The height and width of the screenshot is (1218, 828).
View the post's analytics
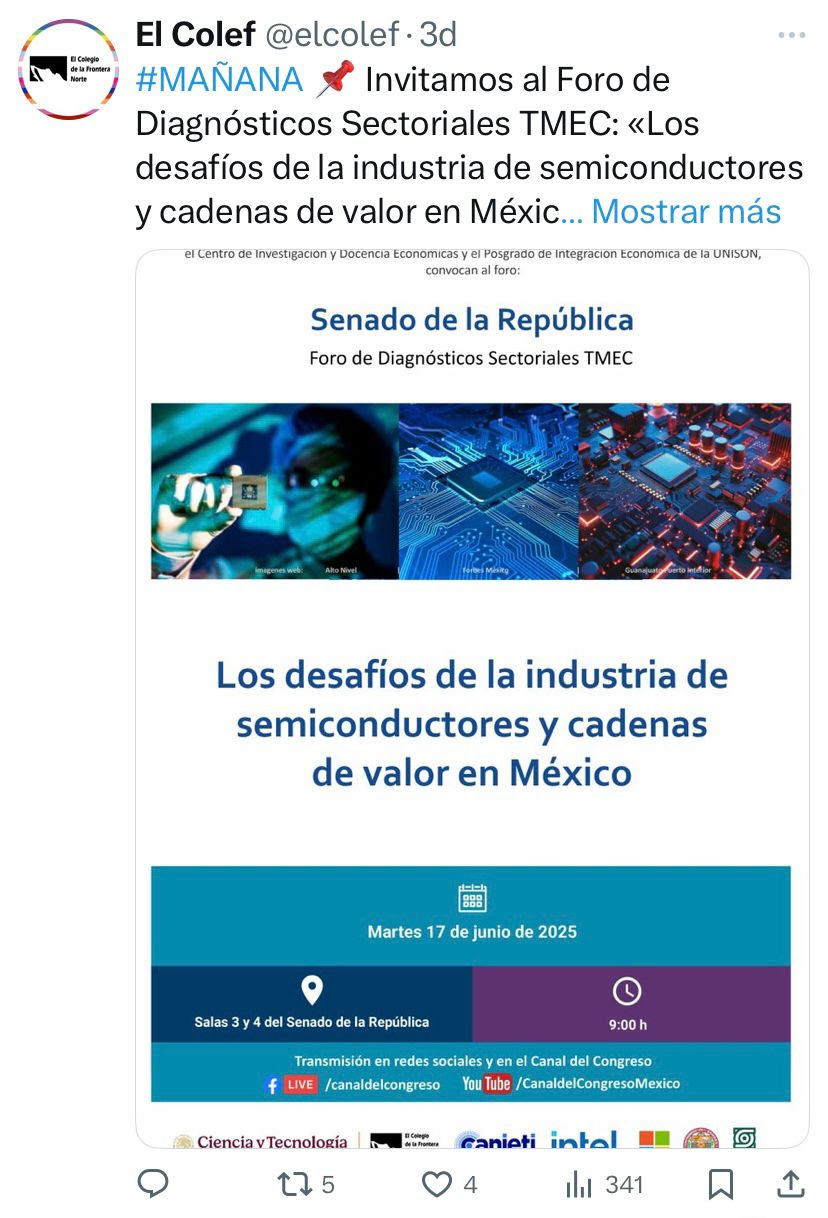(x=604, y=1185)
